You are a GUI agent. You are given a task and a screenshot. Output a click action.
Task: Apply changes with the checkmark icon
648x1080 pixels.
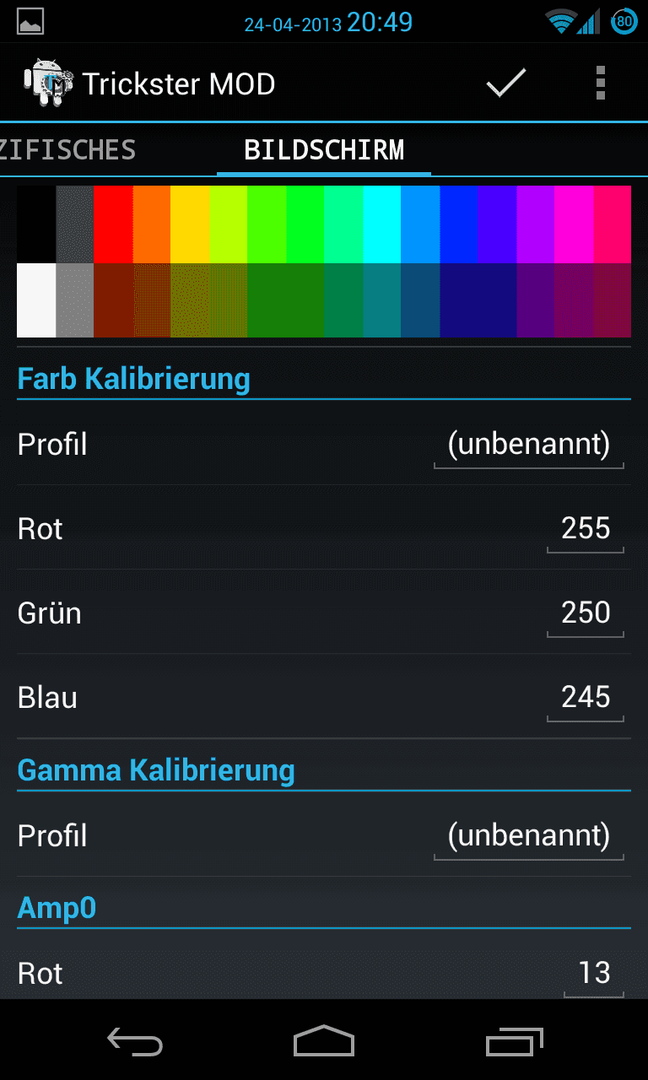(506, 83)
